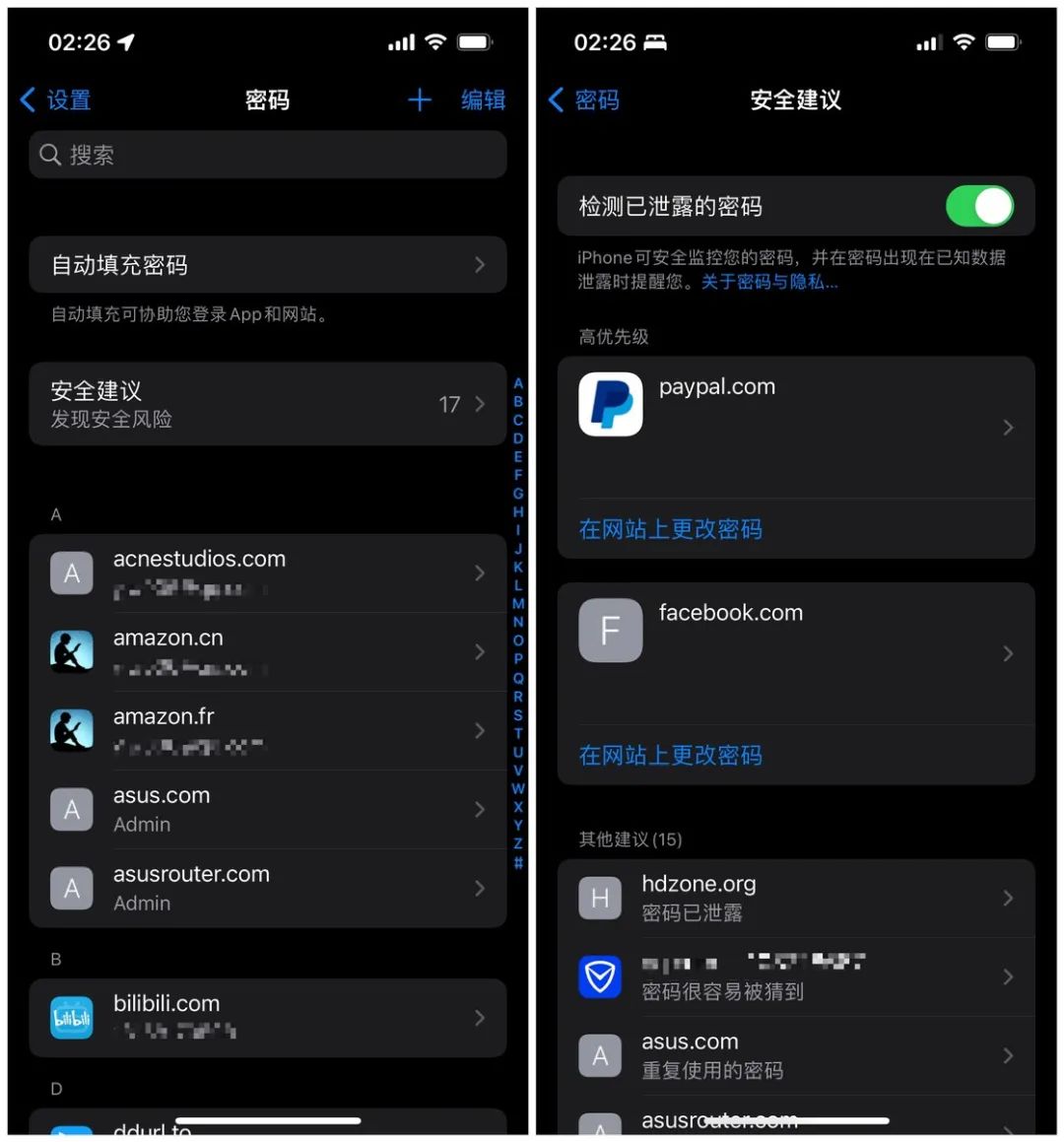Go back to 设置 from the 密码 page
Image resolution: width=1064 pixels, height=1142 pixels.
click(x=55, y=100)
